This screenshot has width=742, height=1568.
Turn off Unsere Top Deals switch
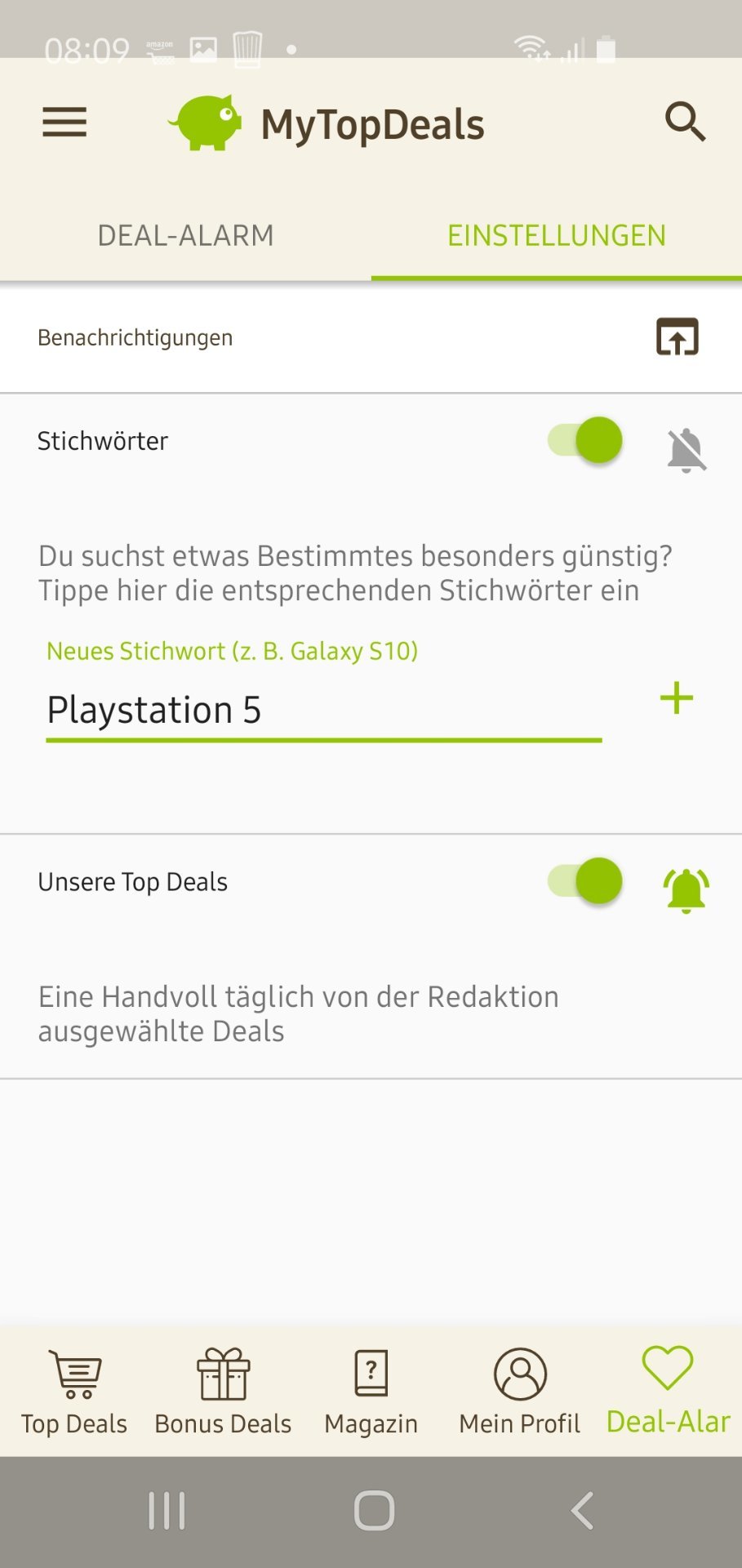click(x=585, y=882)
